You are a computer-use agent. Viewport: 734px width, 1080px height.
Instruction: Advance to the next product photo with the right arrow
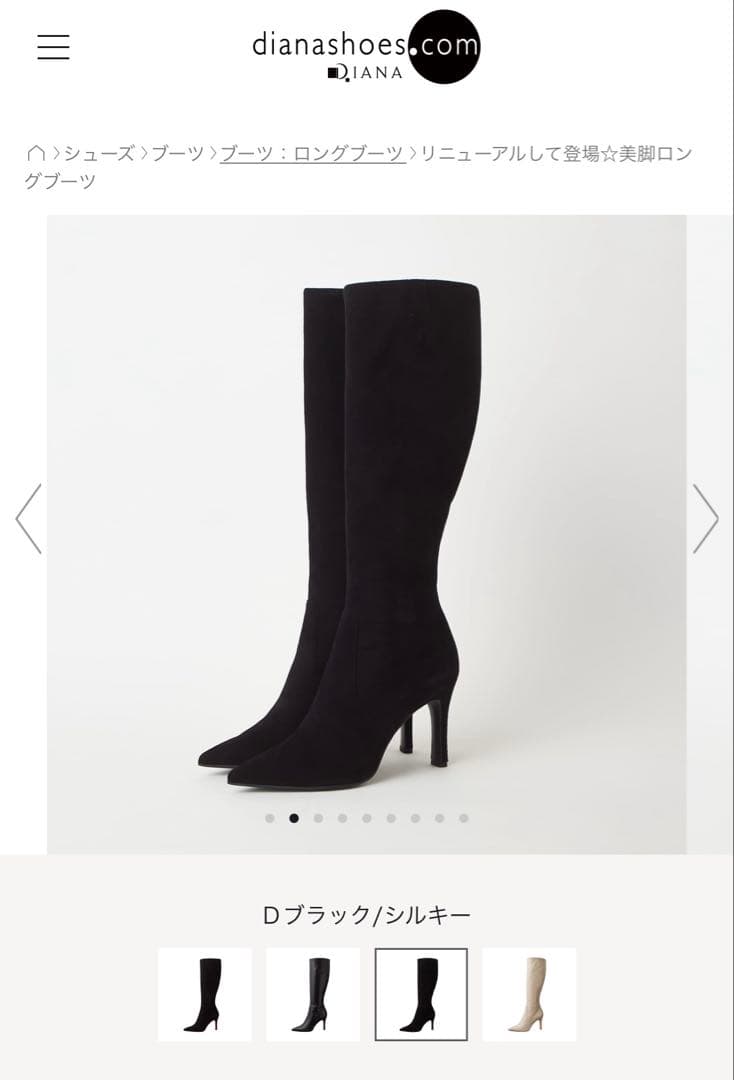[707, 520]
